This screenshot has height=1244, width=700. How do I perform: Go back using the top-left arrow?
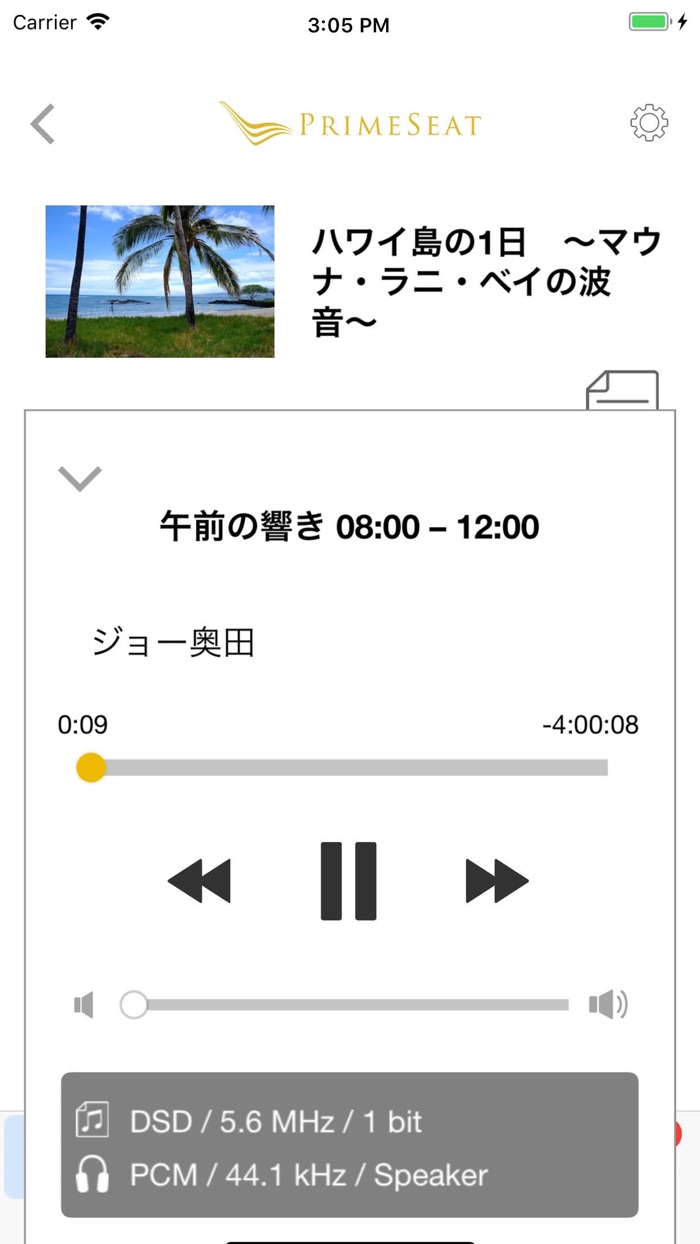coord(43,124)
